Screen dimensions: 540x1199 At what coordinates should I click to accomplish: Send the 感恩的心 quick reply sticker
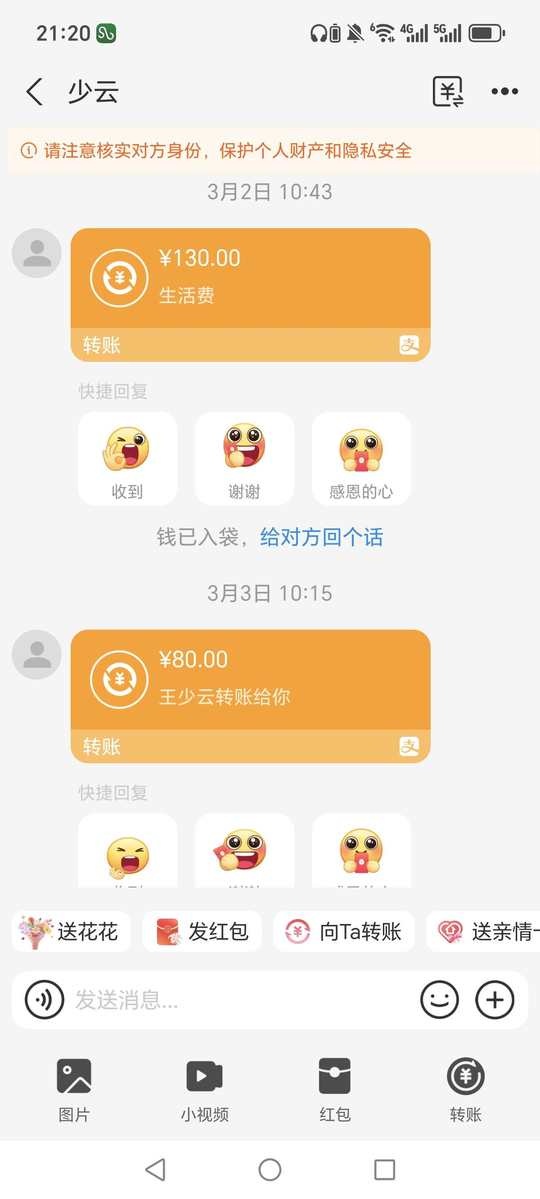pyautogui.click(x=361, y=459)
